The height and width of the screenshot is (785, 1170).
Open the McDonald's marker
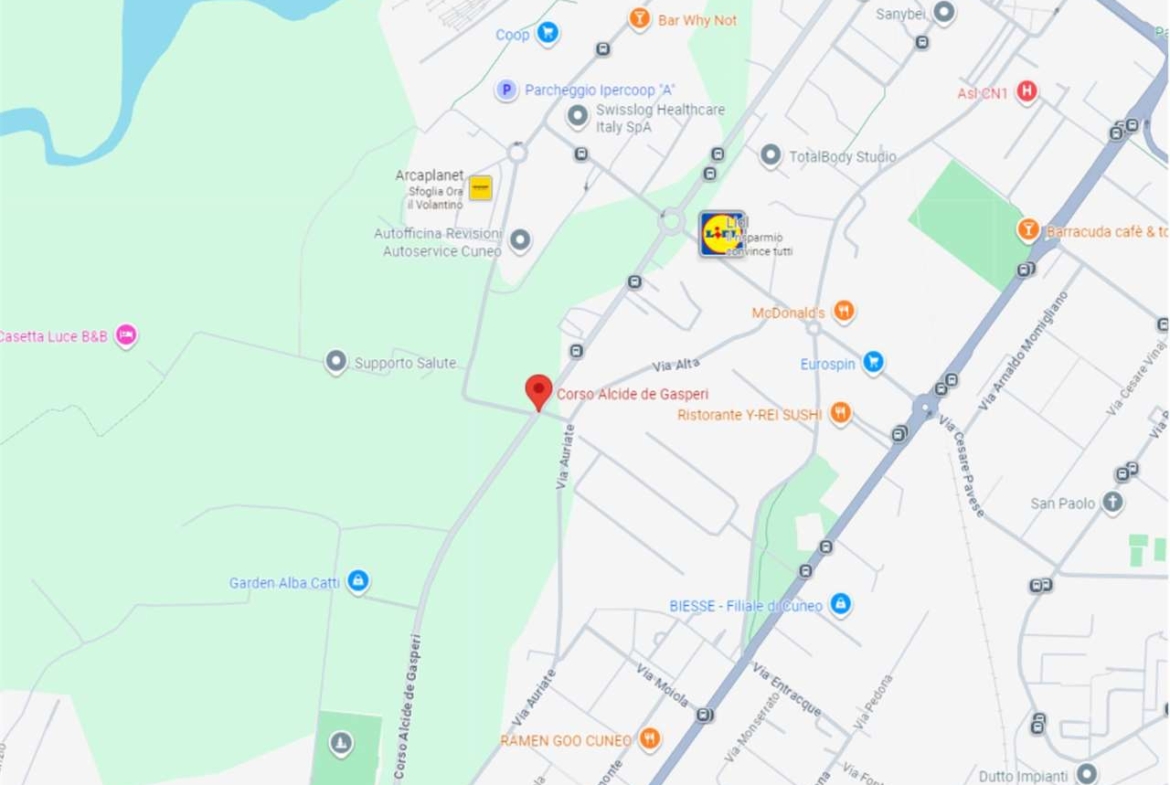click(x=844, y=312)
